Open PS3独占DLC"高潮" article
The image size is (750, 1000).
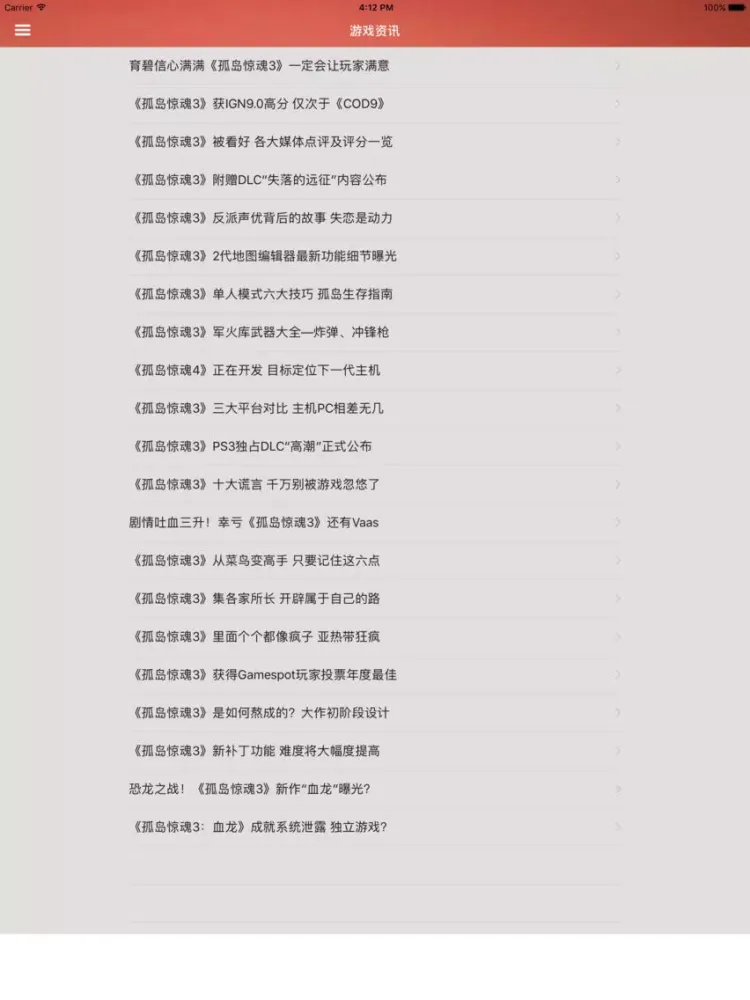[x=252, y=446]
